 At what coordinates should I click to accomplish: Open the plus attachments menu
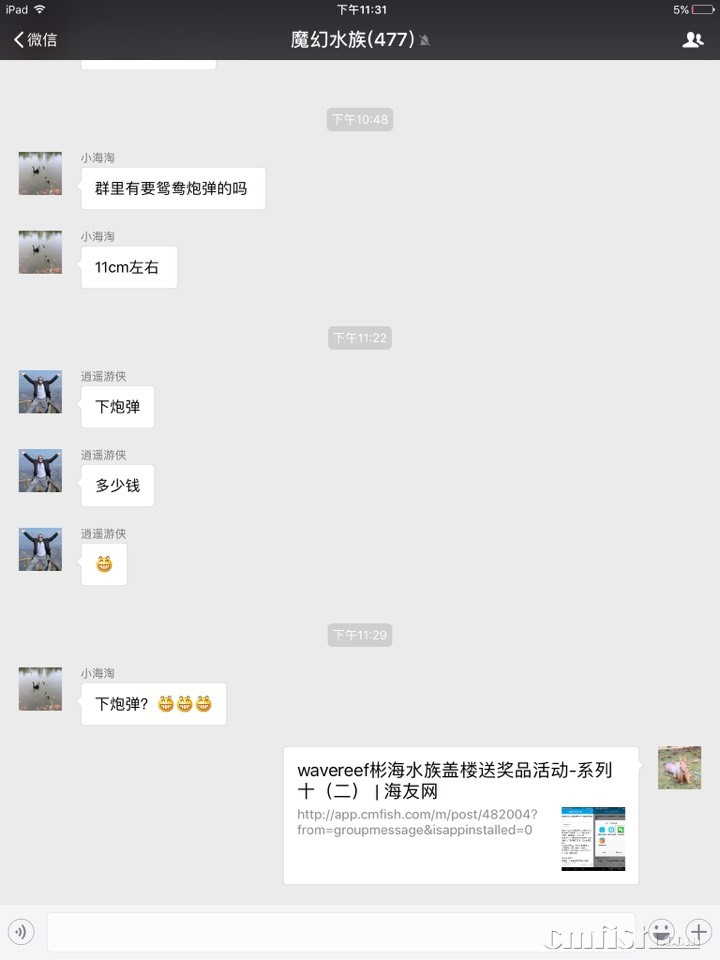[x=698, y=933]
